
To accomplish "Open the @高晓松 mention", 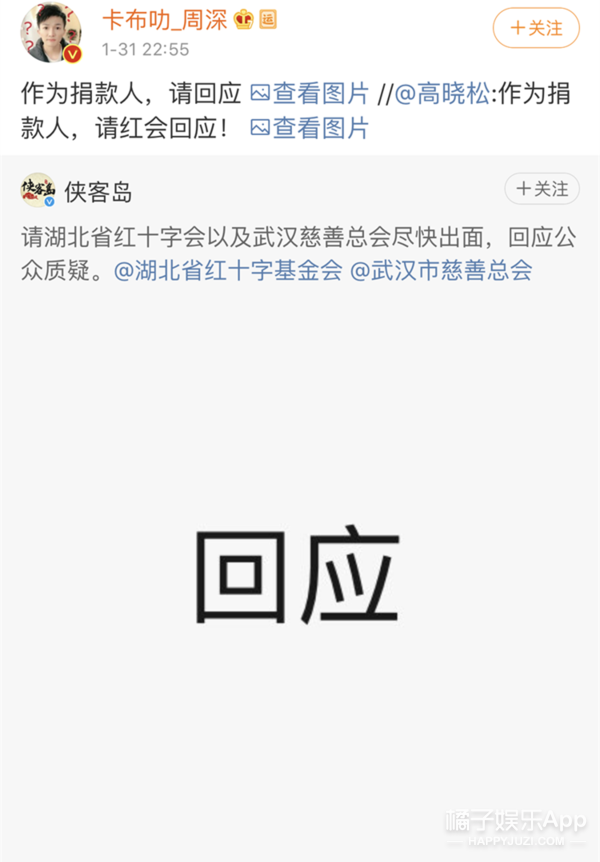I will tap(439, 94).
